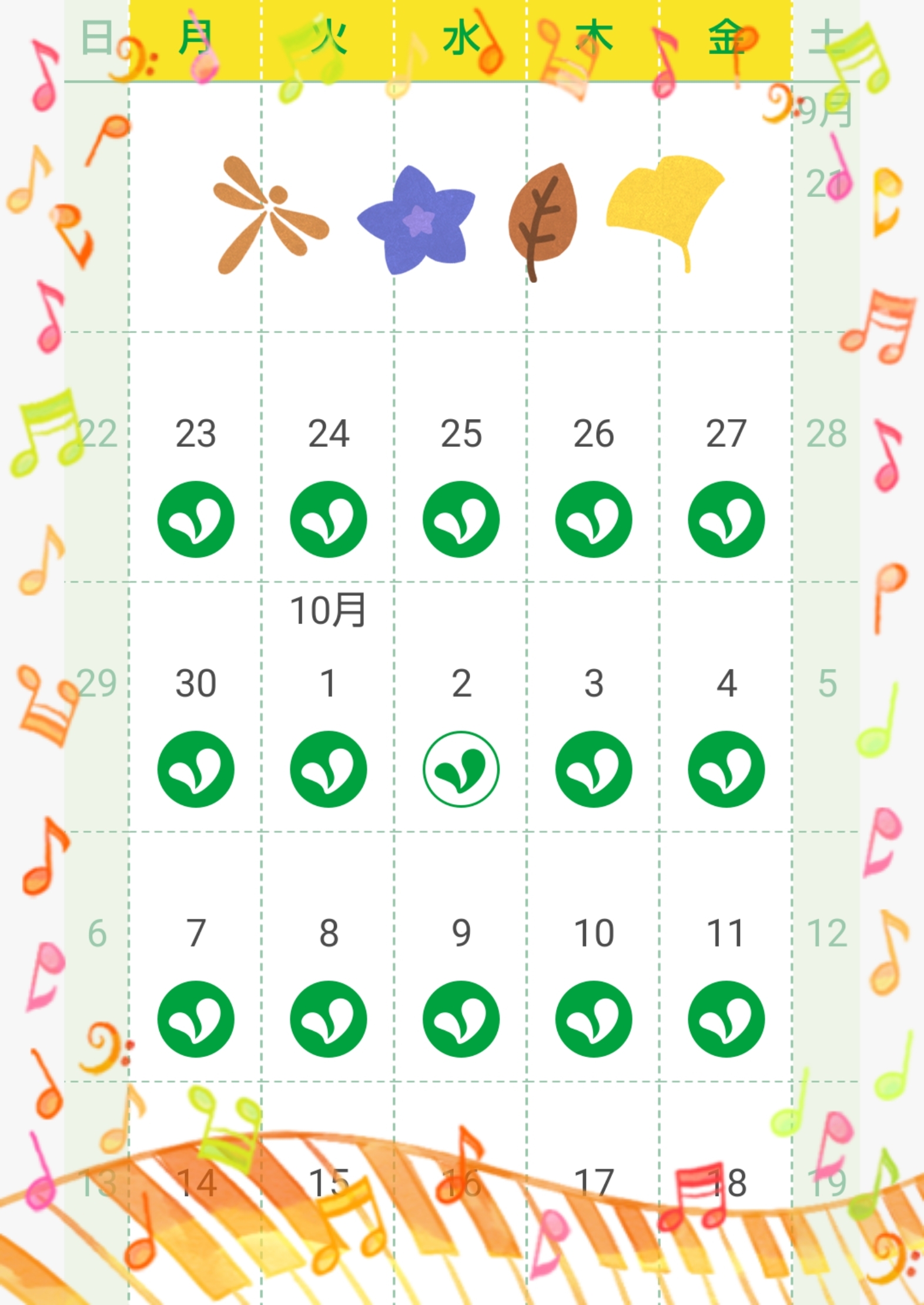This screenshot has height=1305, width=924.
Task: Open the green icon on October 9
Action: click(461, 1019)
